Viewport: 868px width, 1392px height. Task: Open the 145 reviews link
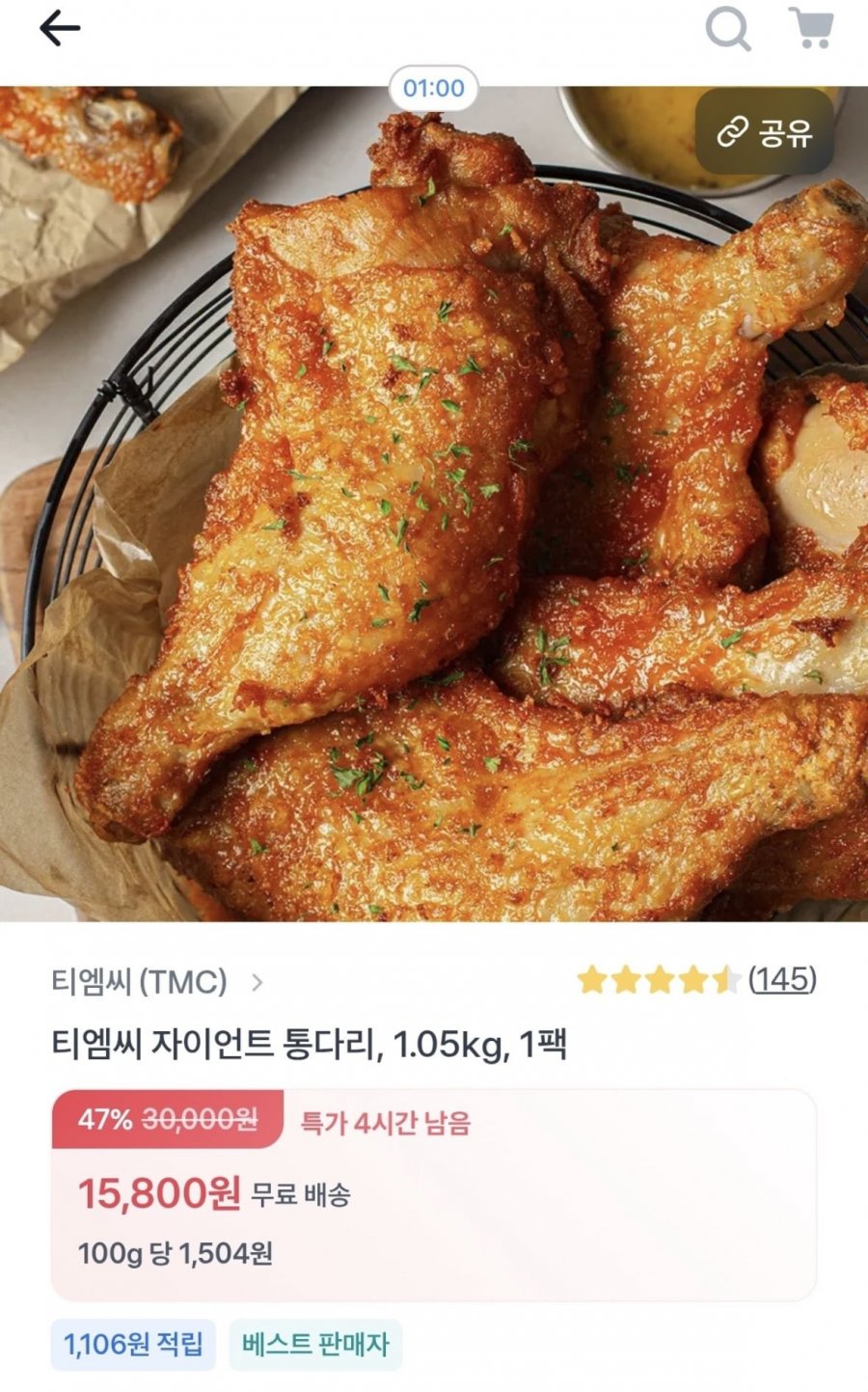[782, 980]
